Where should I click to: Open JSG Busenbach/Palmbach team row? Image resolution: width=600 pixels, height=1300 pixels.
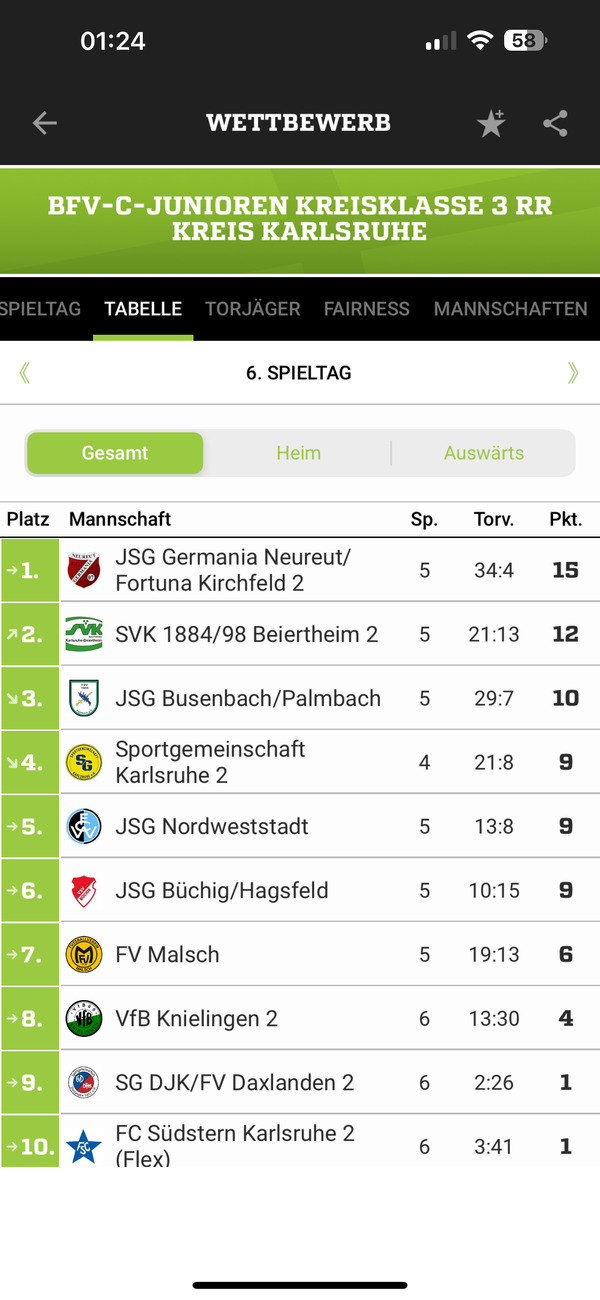(300, 698)
